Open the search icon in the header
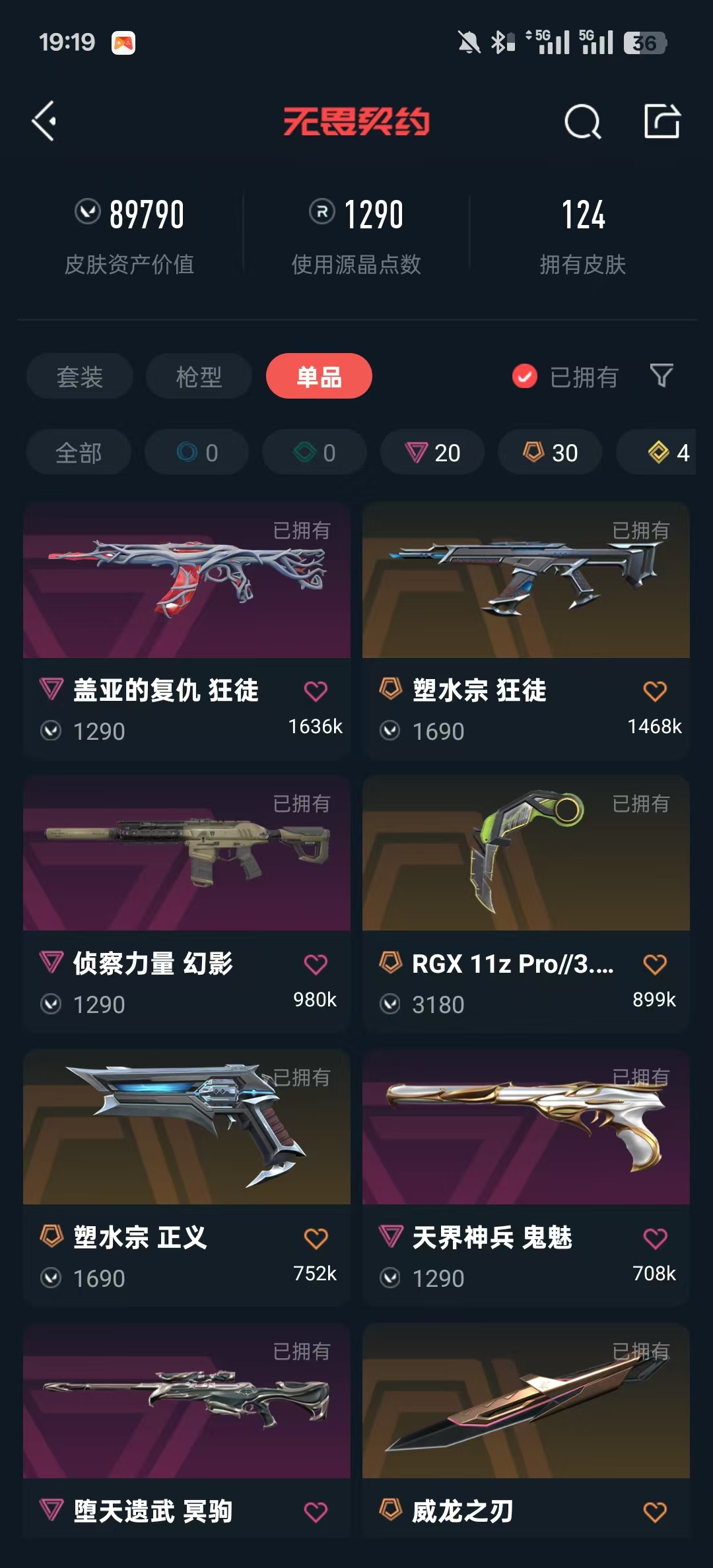This screenshot has height=1568, width=713. click(x=582, y=122)
